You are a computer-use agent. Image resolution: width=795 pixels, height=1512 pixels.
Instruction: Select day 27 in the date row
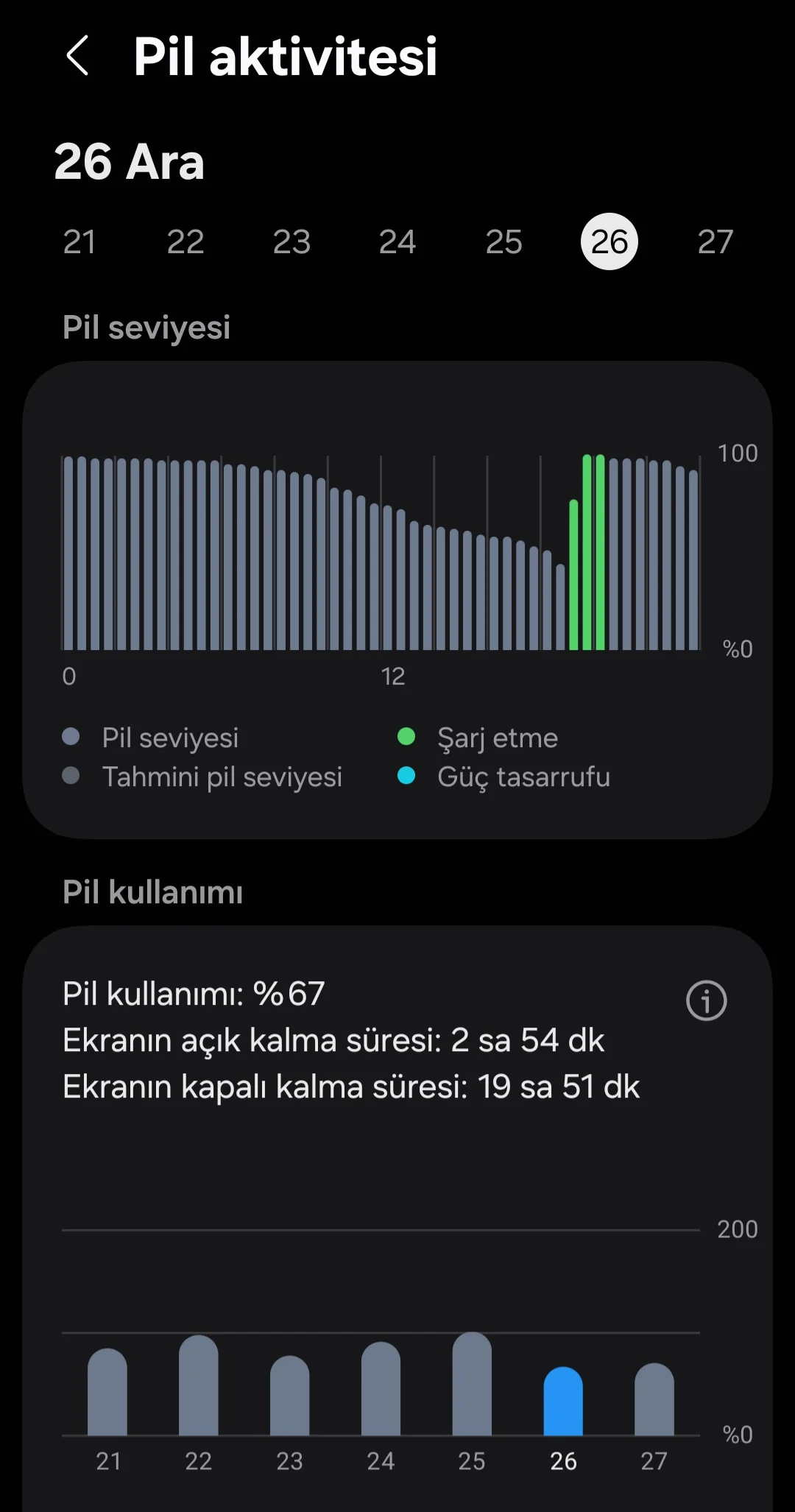715,241
